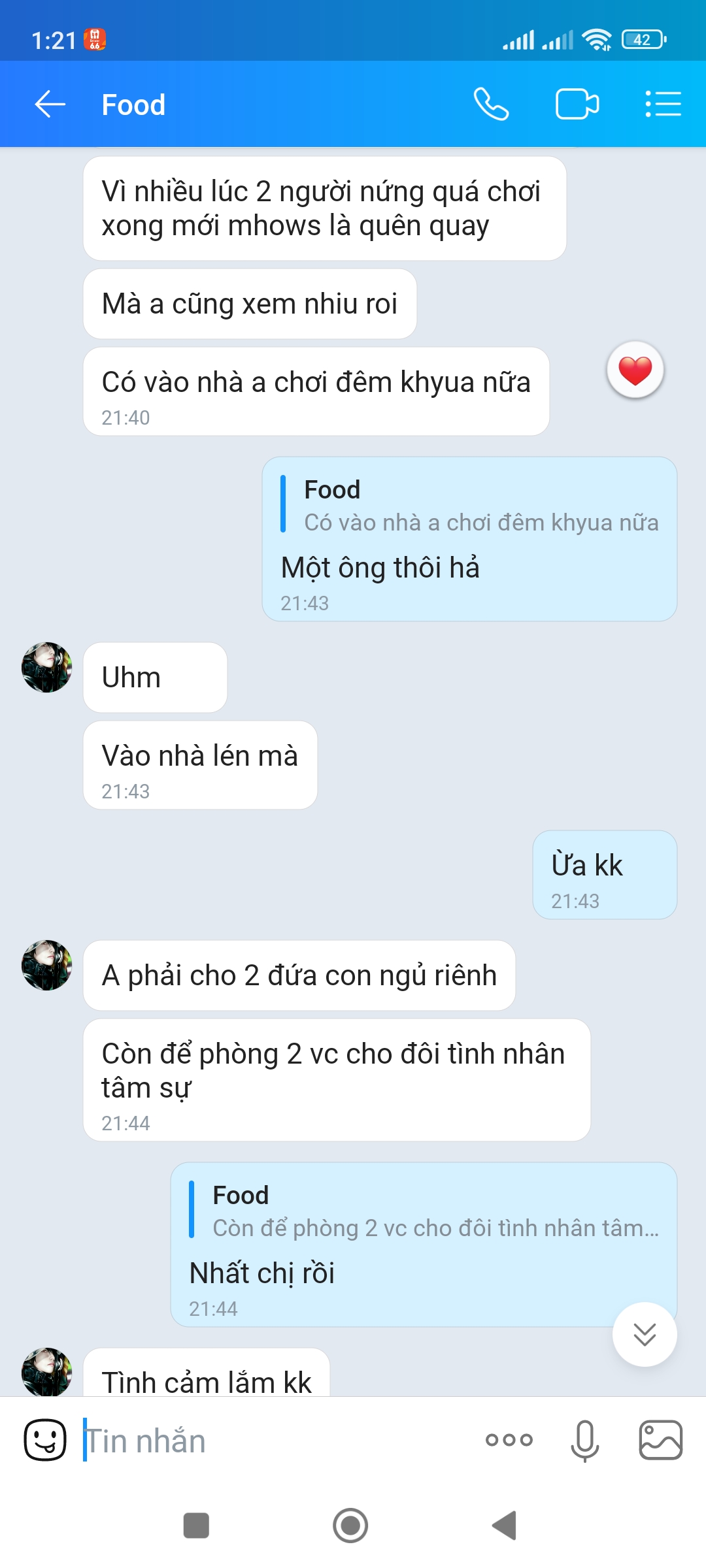The width and height of the screenshot is (706, 1568).
Task: Go to the Android home screen
Action: (x=350, y=1526)
